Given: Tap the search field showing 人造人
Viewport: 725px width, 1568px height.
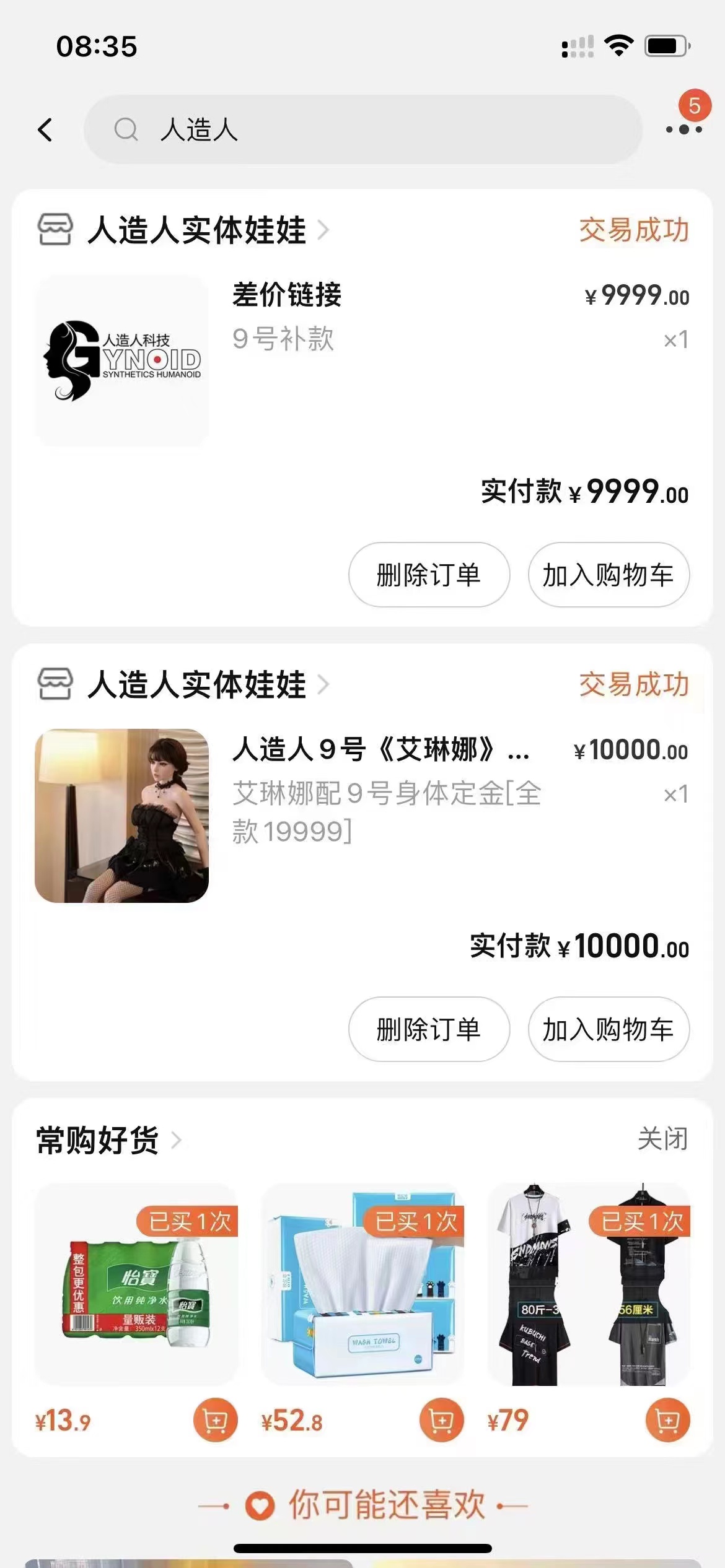Looking at the screenshot, I should 362,130.
